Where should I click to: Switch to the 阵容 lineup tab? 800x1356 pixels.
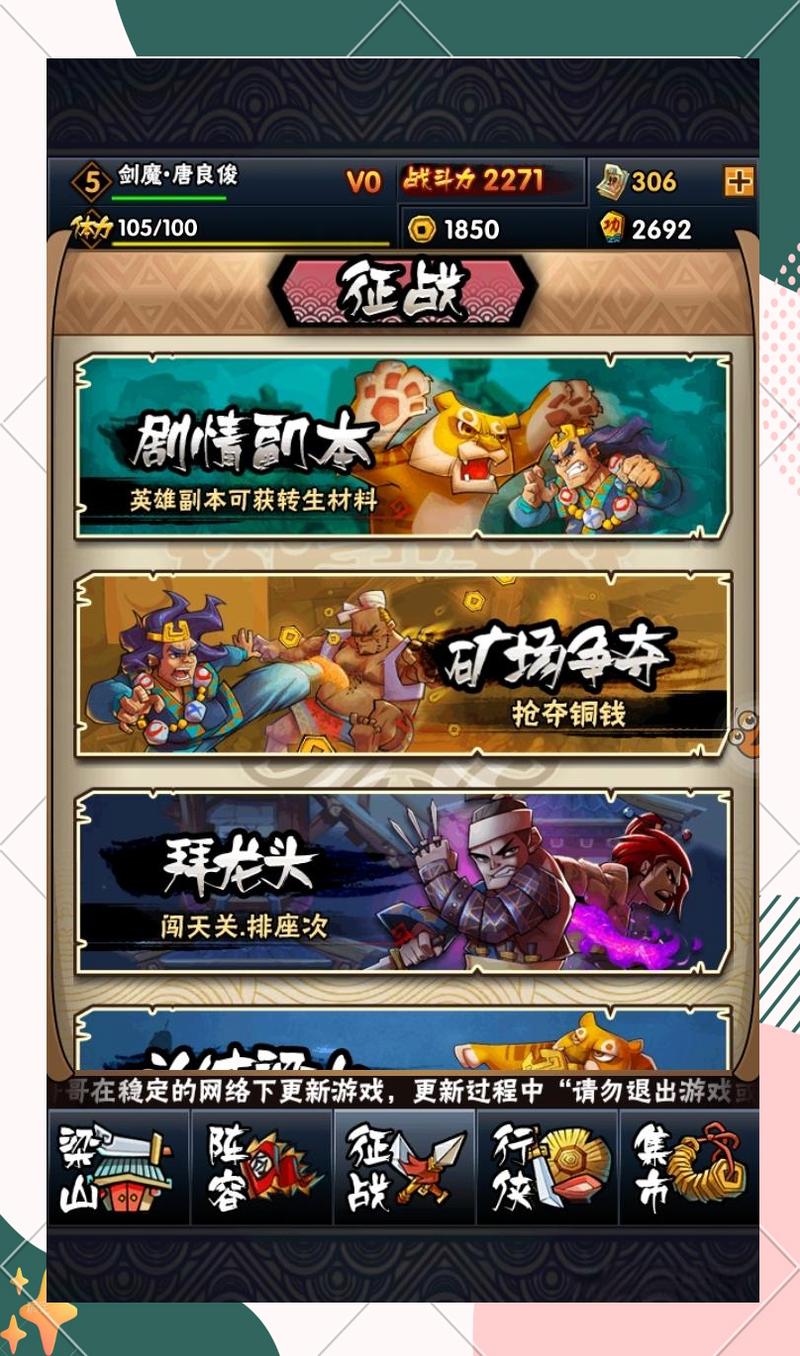tap(261, 1167)
